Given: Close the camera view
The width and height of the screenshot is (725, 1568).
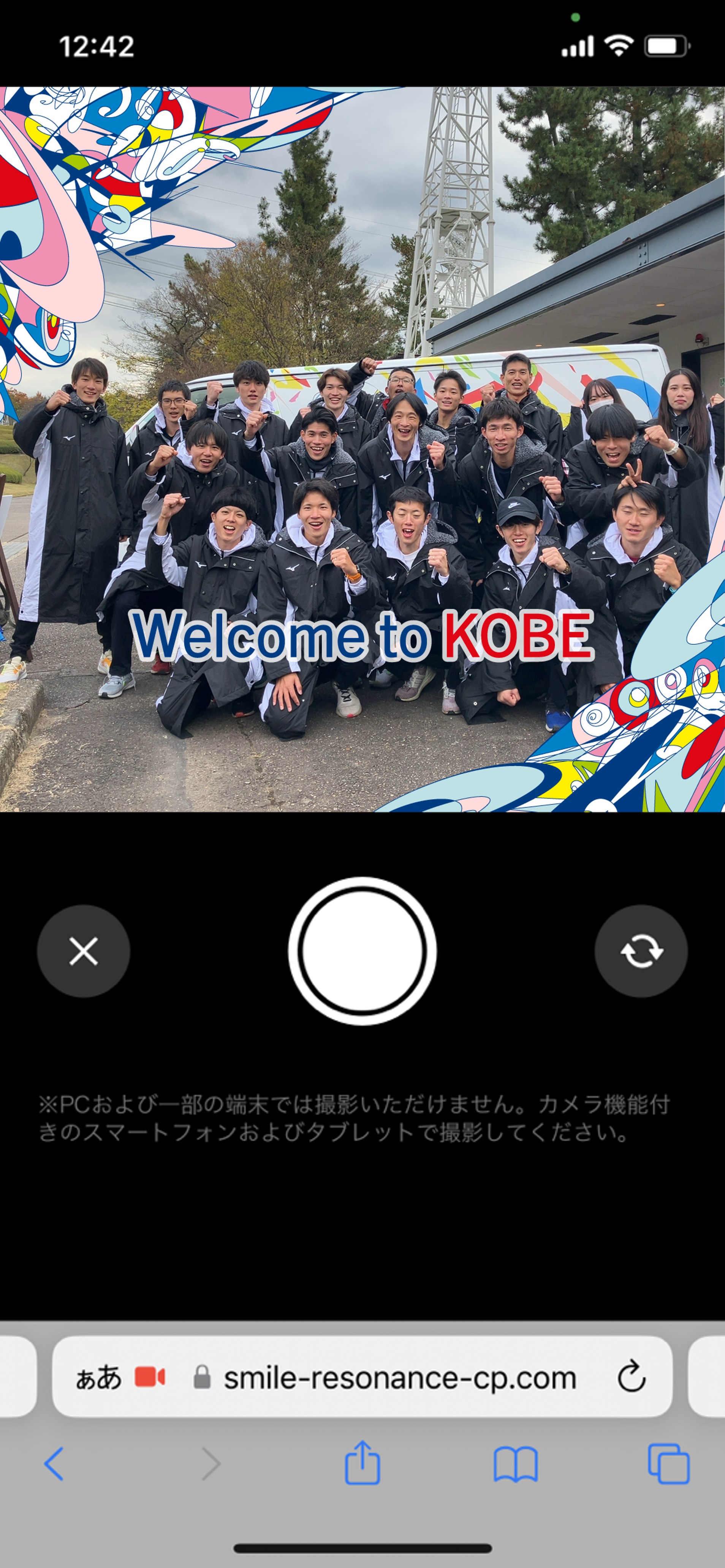Looking at the screenshot, I should pyautogui.click(x=83, y=951).
